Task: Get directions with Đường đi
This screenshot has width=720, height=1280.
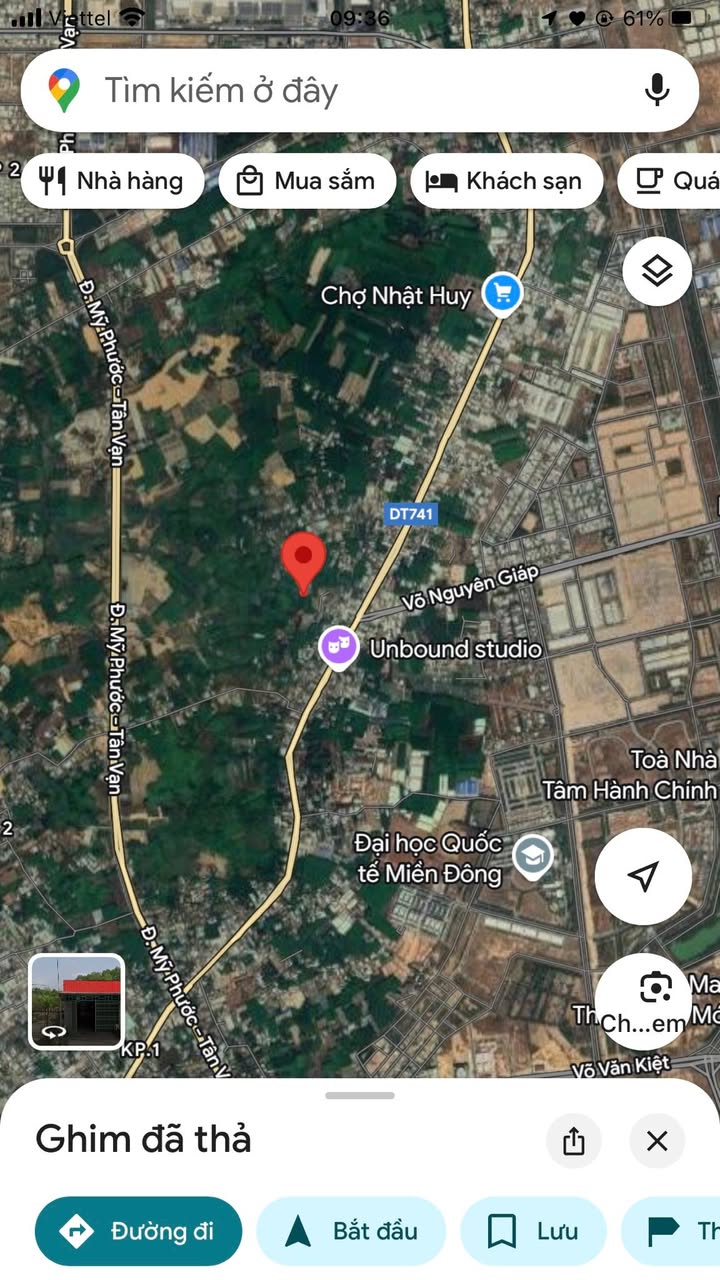Action: (x=139, y=1231)
